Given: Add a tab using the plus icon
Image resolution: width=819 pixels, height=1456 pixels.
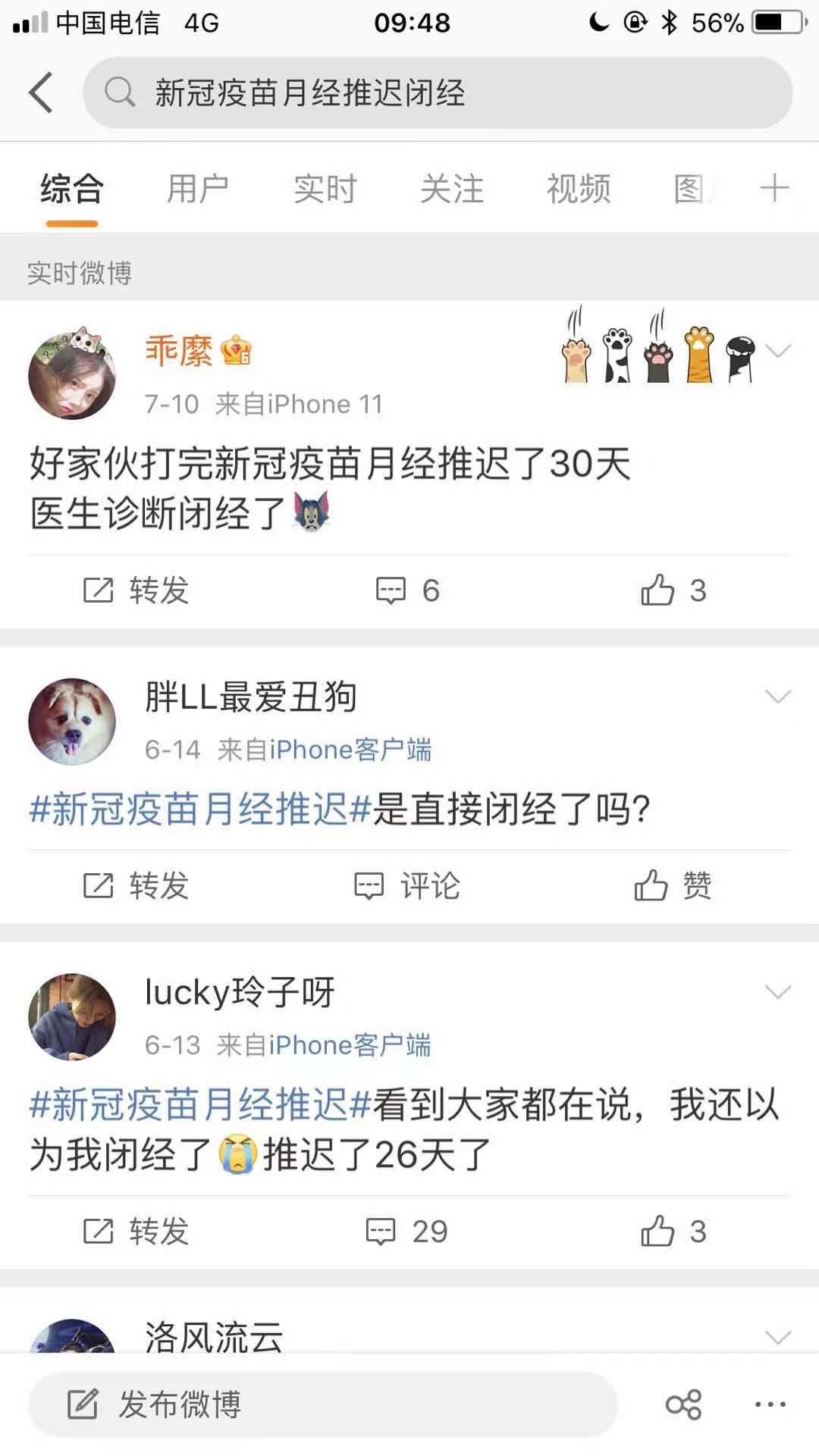Looking at the screenshot, I should [x=774, y=188].
